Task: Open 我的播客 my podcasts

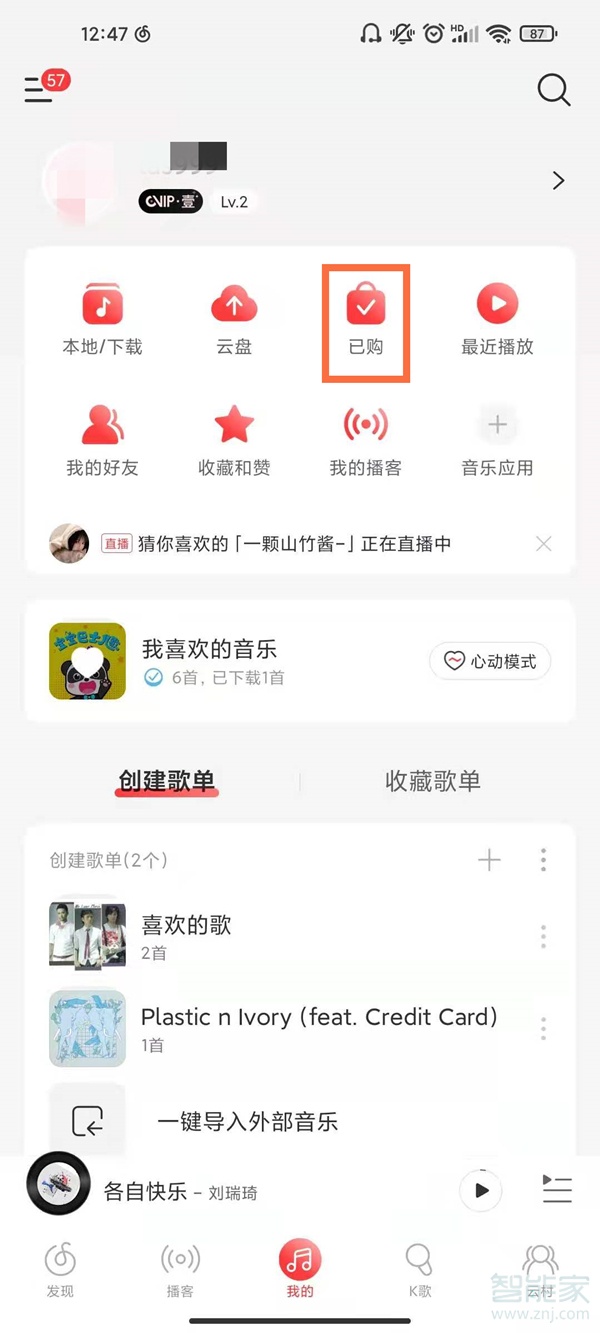Action: (x=365, y=441)
